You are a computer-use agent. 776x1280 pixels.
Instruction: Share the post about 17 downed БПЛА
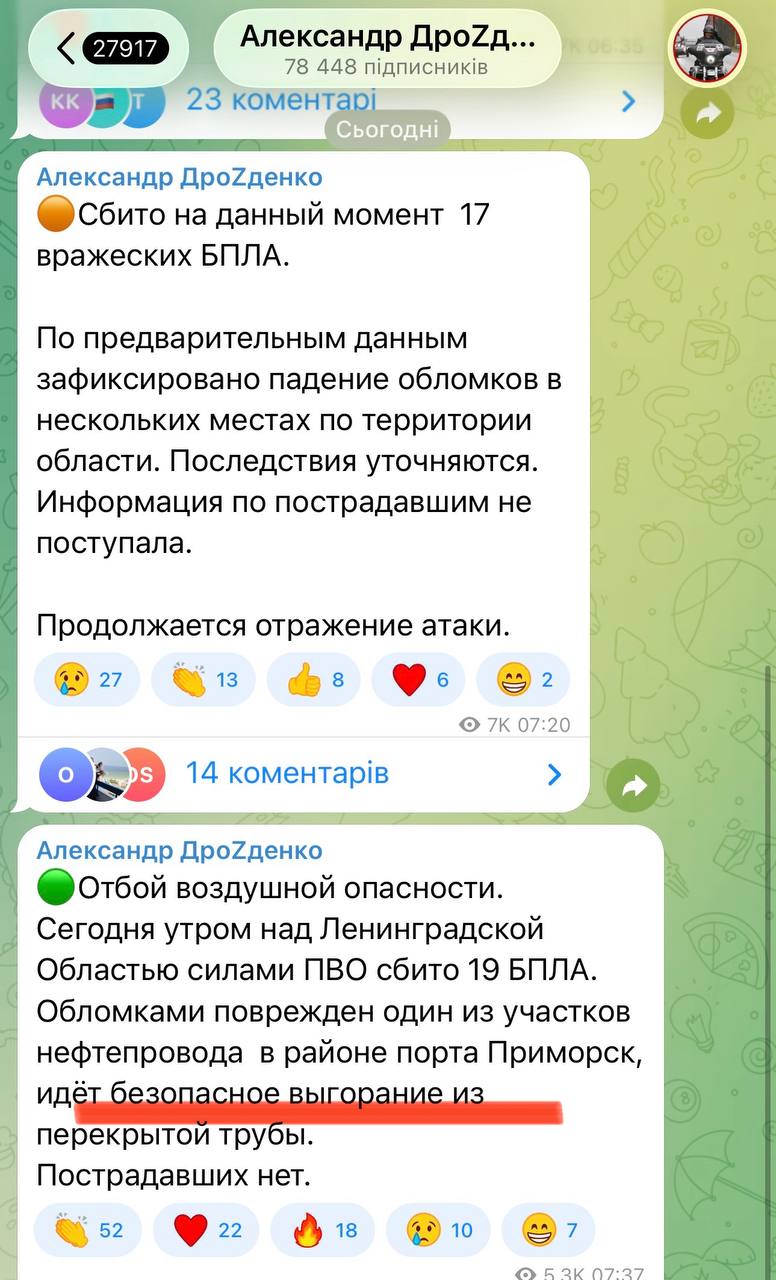pos(634,787)
